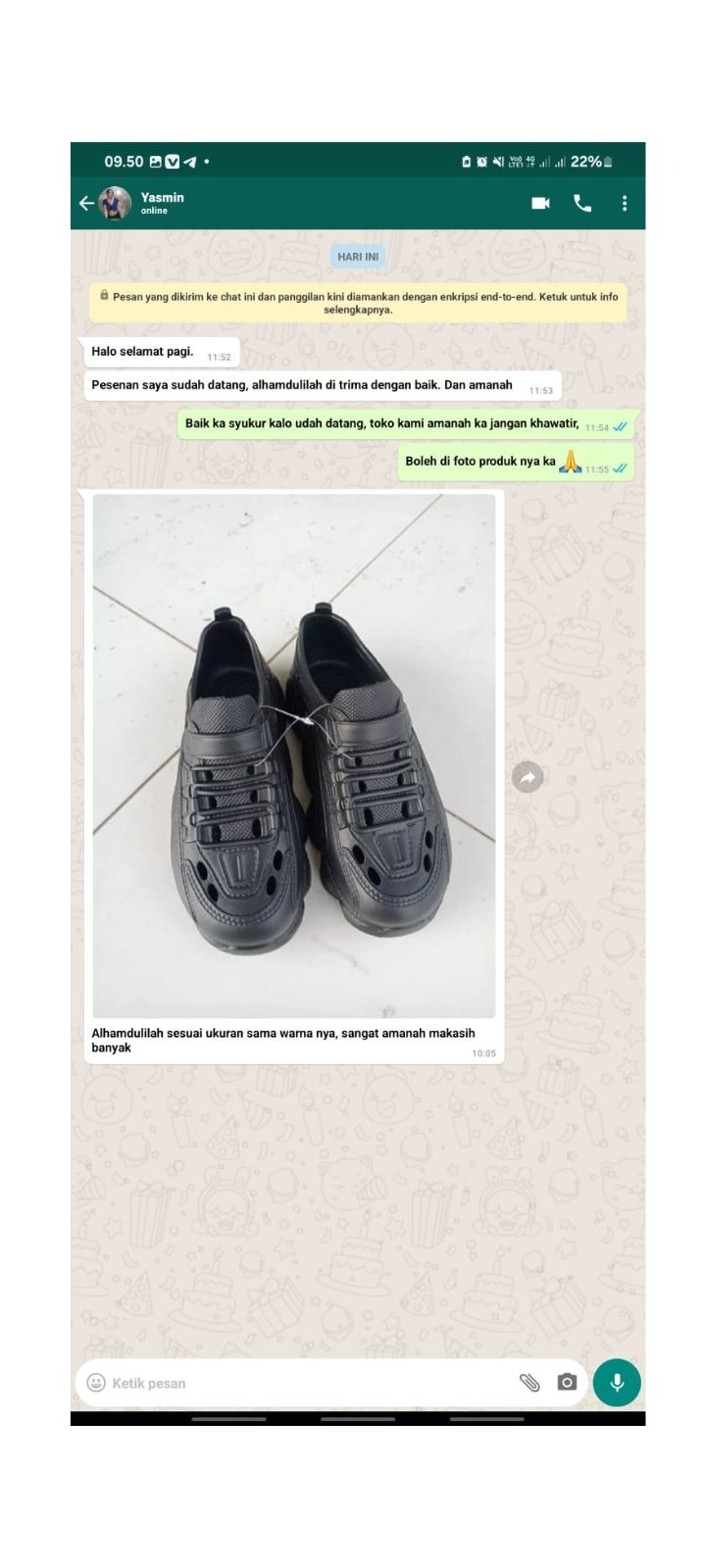Open the chat overflow menu
This screenshot has height=1568, width=703.
(625, 203)
